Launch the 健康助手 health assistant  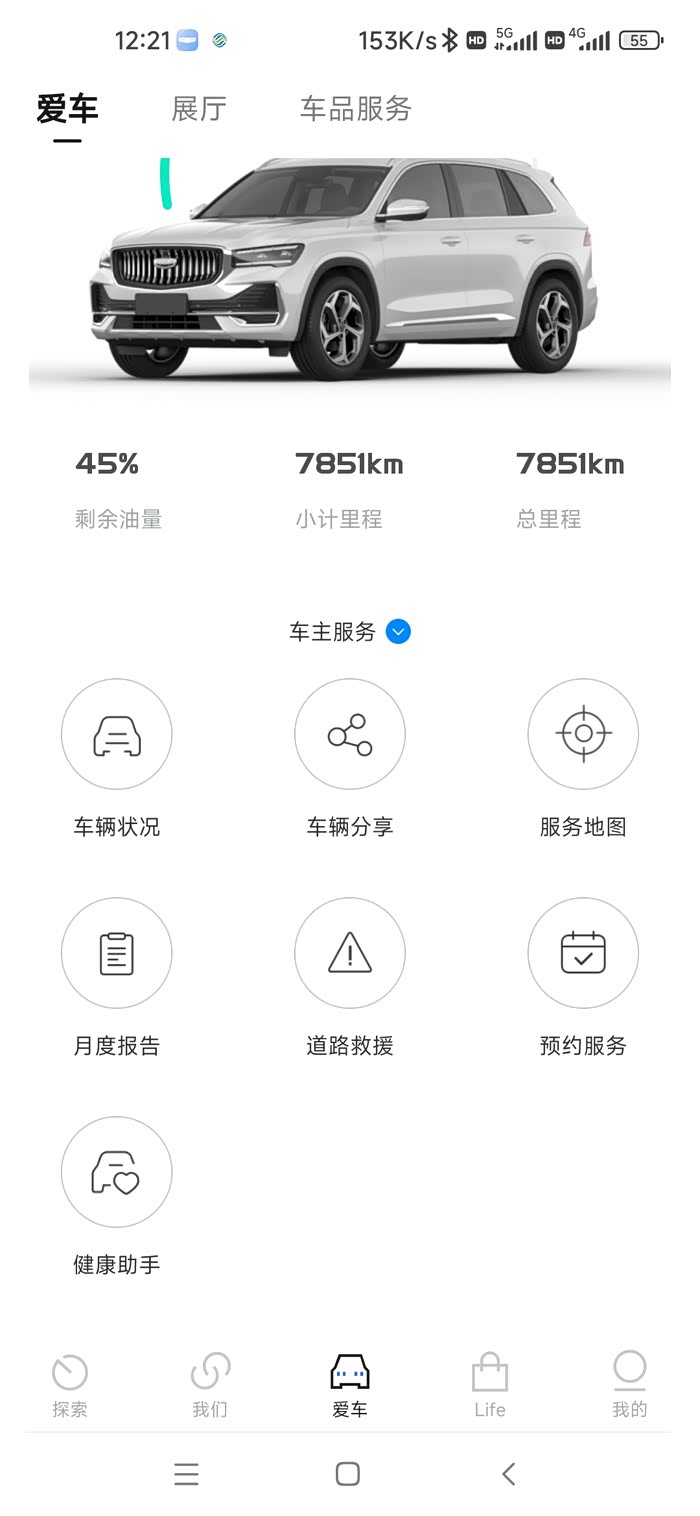coord(117,1172)
